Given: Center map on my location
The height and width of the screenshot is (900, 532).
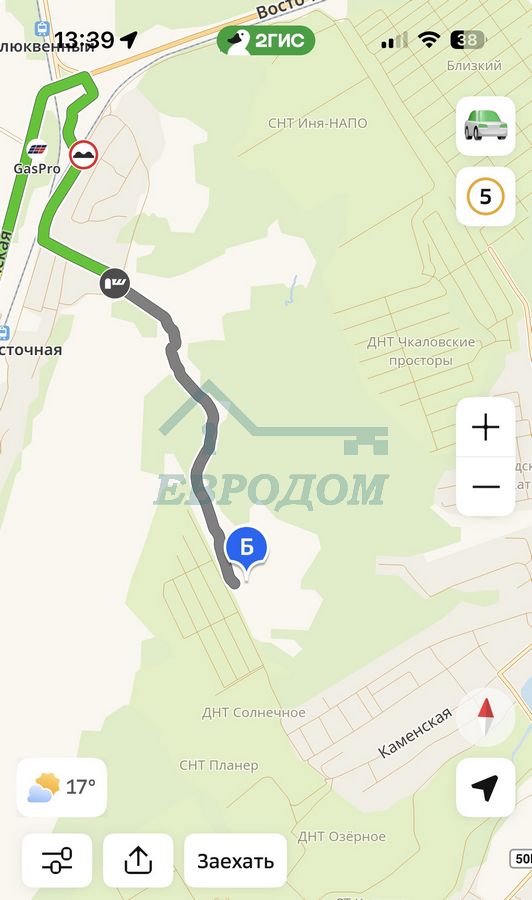Looking at the screenshot, I should pos(486,788).
